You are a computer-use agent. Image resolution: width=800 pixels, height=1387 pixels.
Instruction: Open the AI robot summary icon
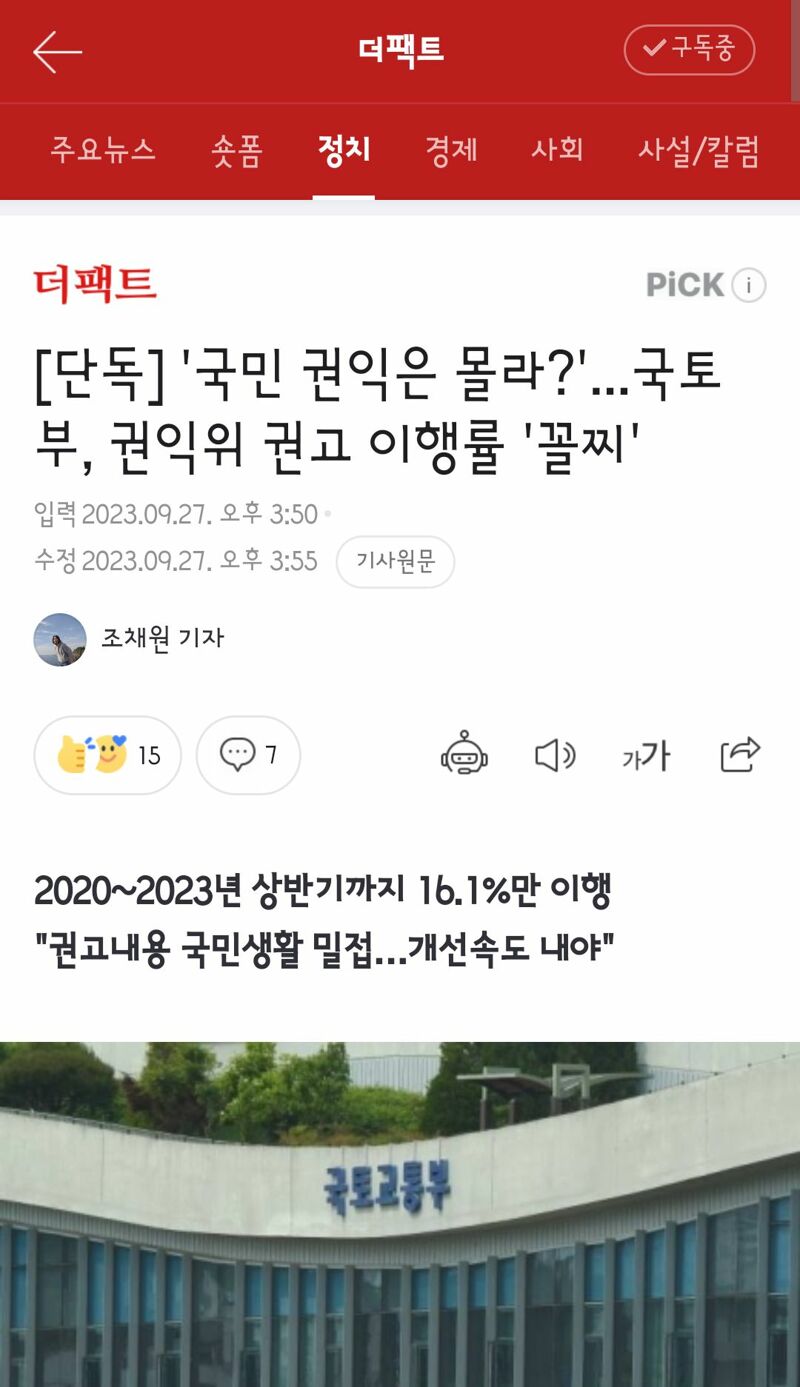click(x=464, y=755)
